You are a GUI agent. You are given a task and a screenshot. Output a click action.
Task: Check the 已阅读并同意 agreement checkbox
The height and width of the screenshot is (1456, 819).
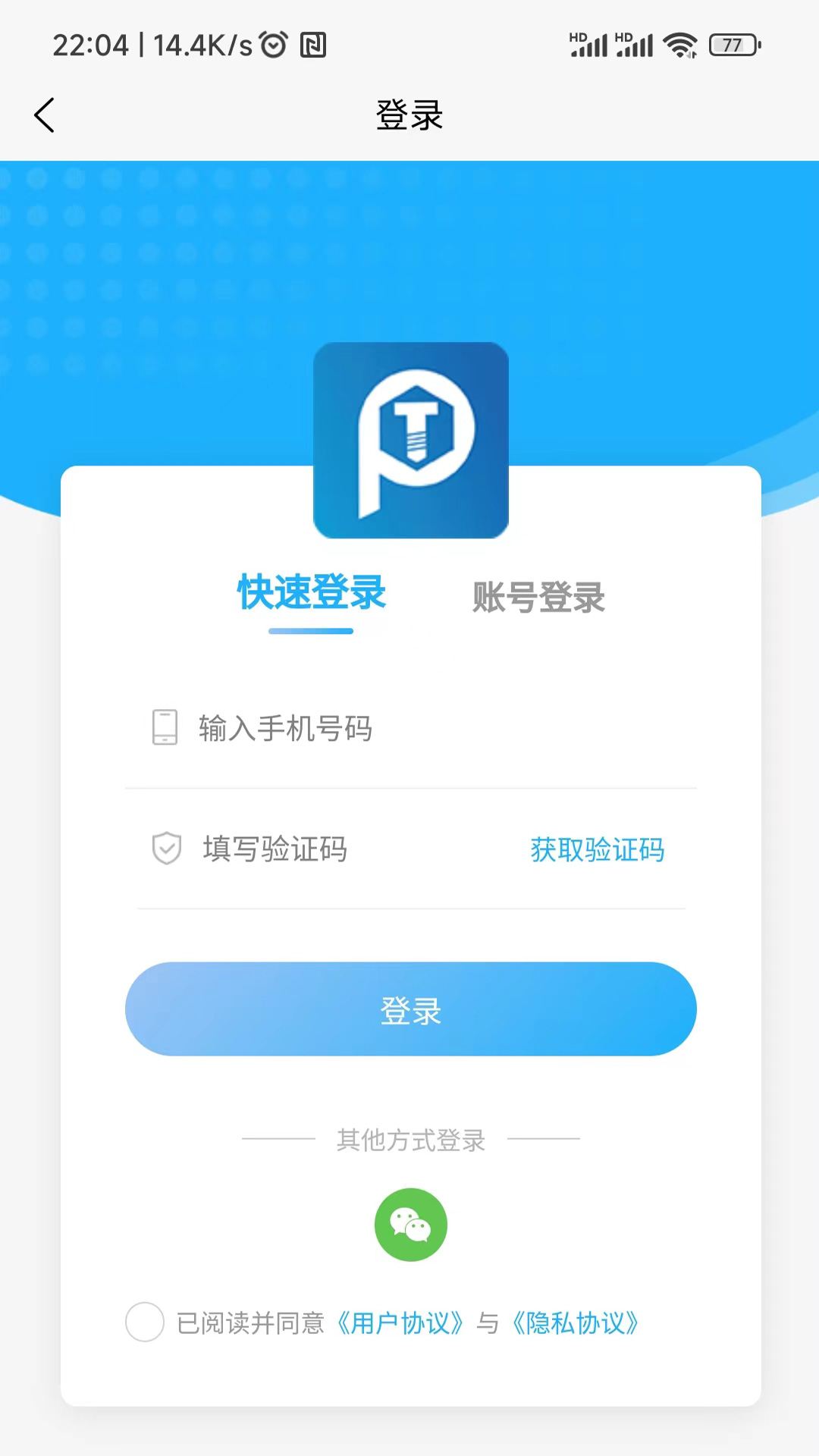point(145,1323)
